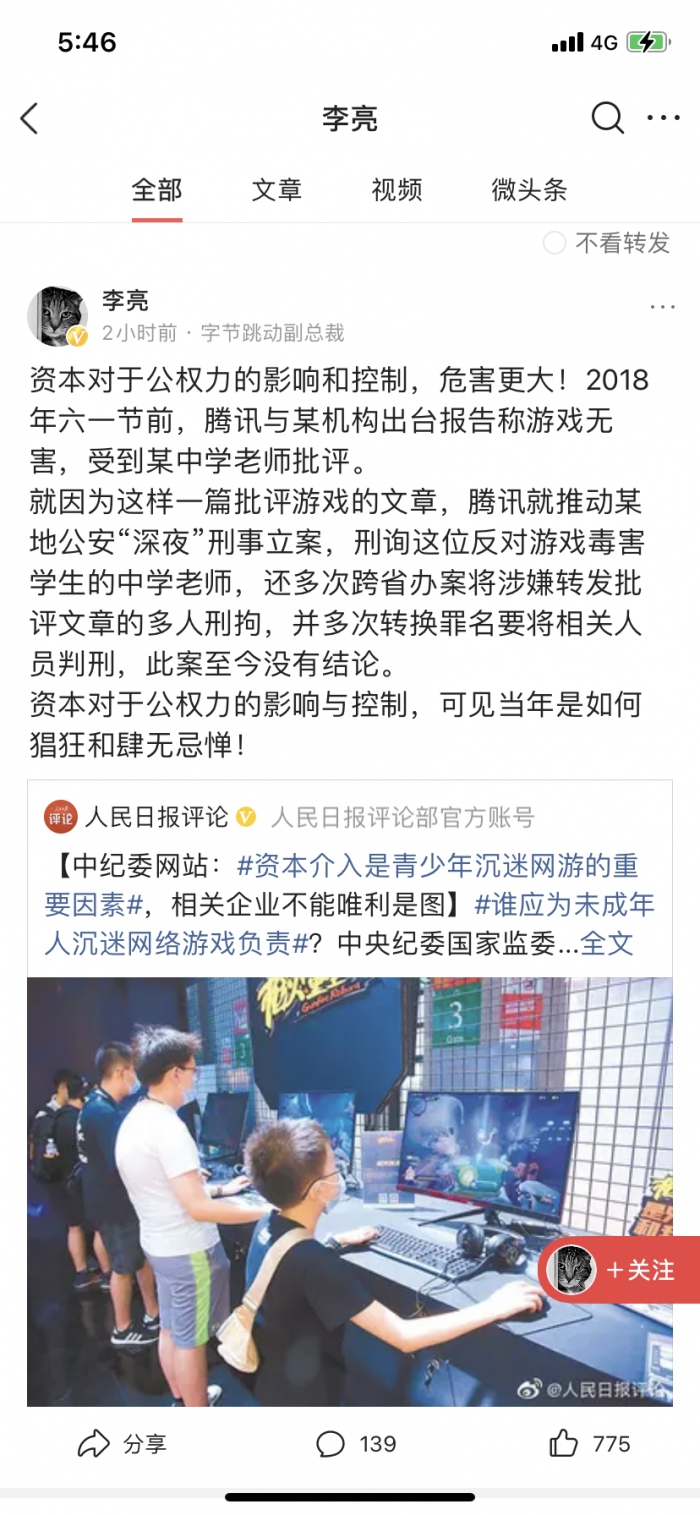Screen dimensions: 700x1515
Task: Go back with the back arrow
Action: pyautogui.click(x=30, y=119)
